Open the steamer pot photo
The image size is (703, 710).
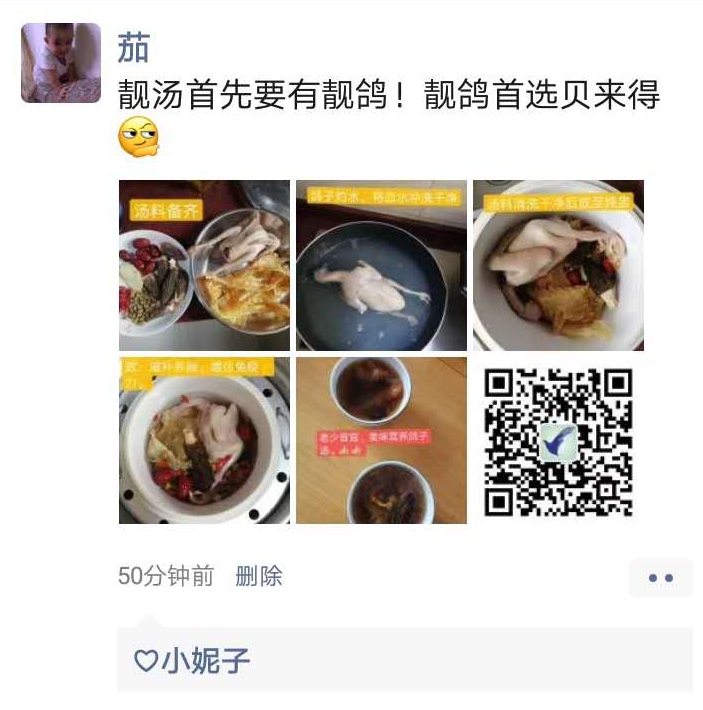tap(204, 441)
